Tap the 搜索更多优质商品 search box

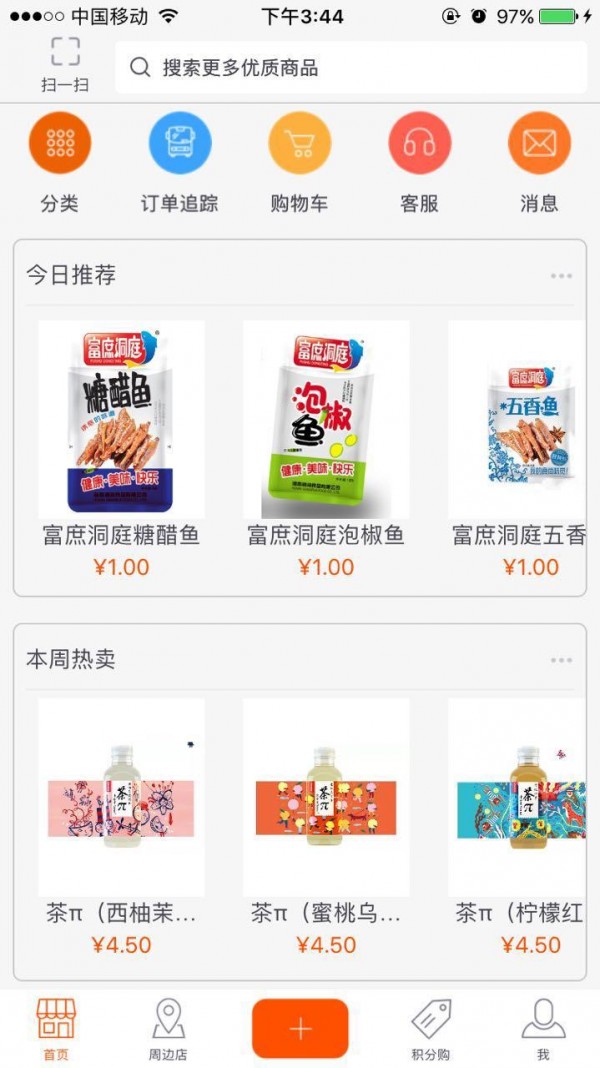click(350, 68)
